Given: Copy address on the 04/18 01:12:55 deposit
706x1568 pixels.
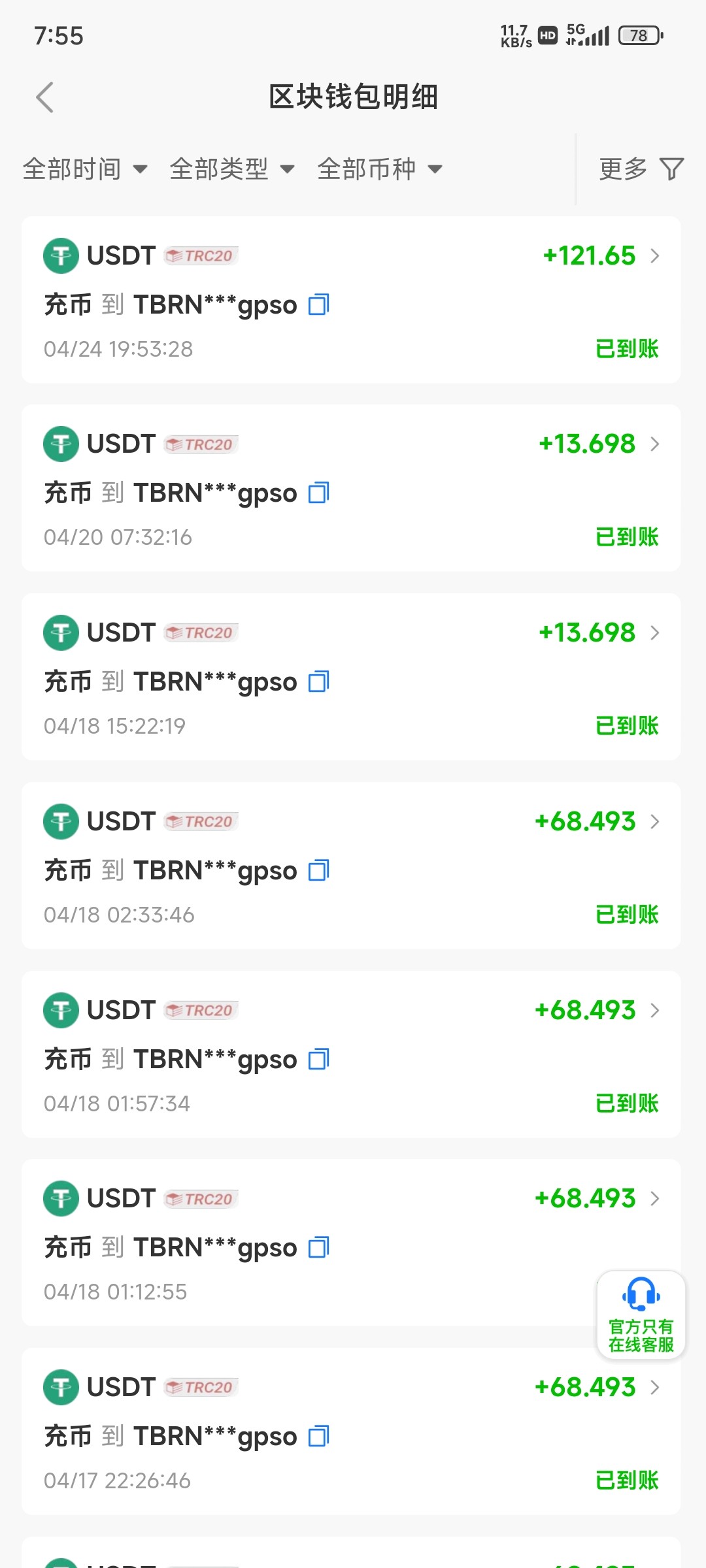Looking at the screenshot, I should [319, 1247].
